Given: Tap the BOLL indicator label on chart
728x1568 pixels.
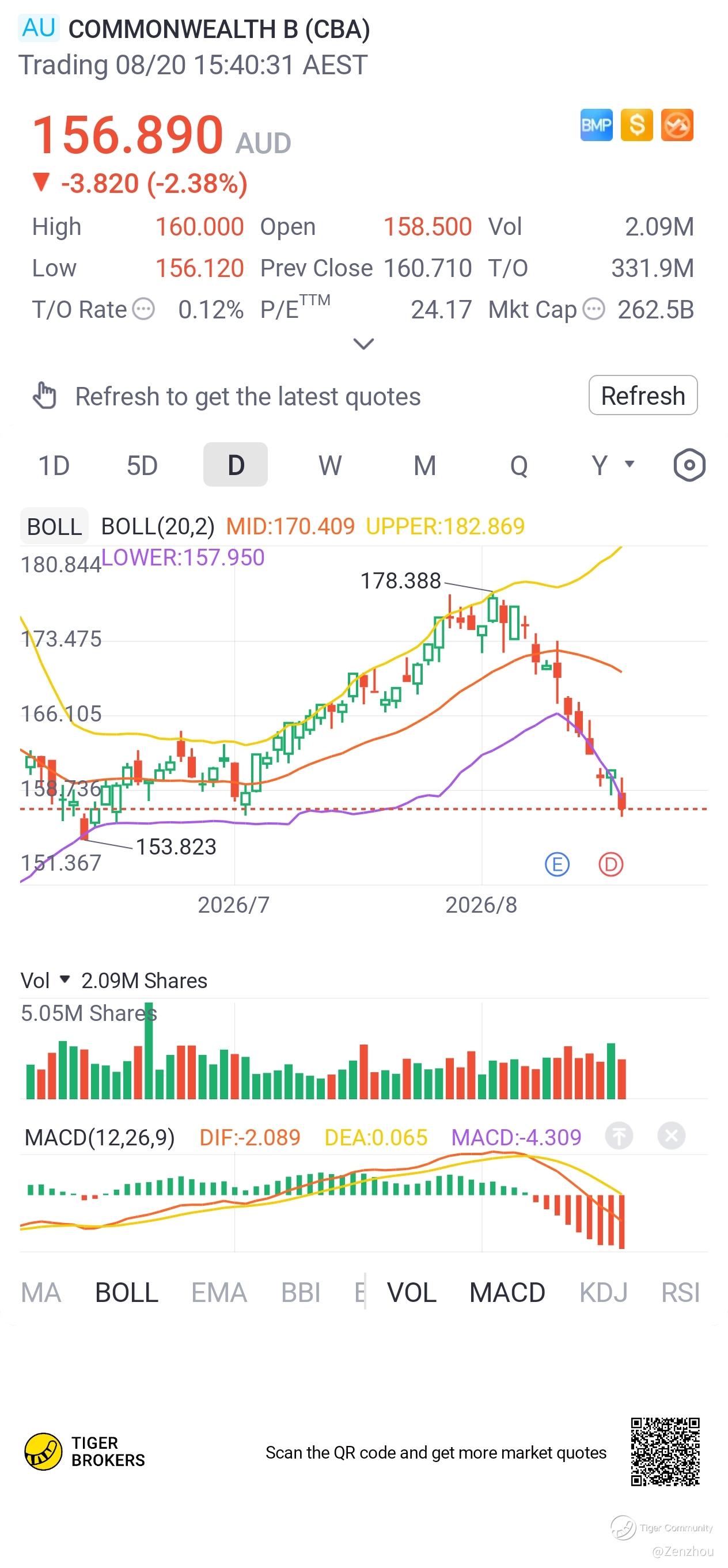Looking at the screenshot, I should tap(54, 526).
